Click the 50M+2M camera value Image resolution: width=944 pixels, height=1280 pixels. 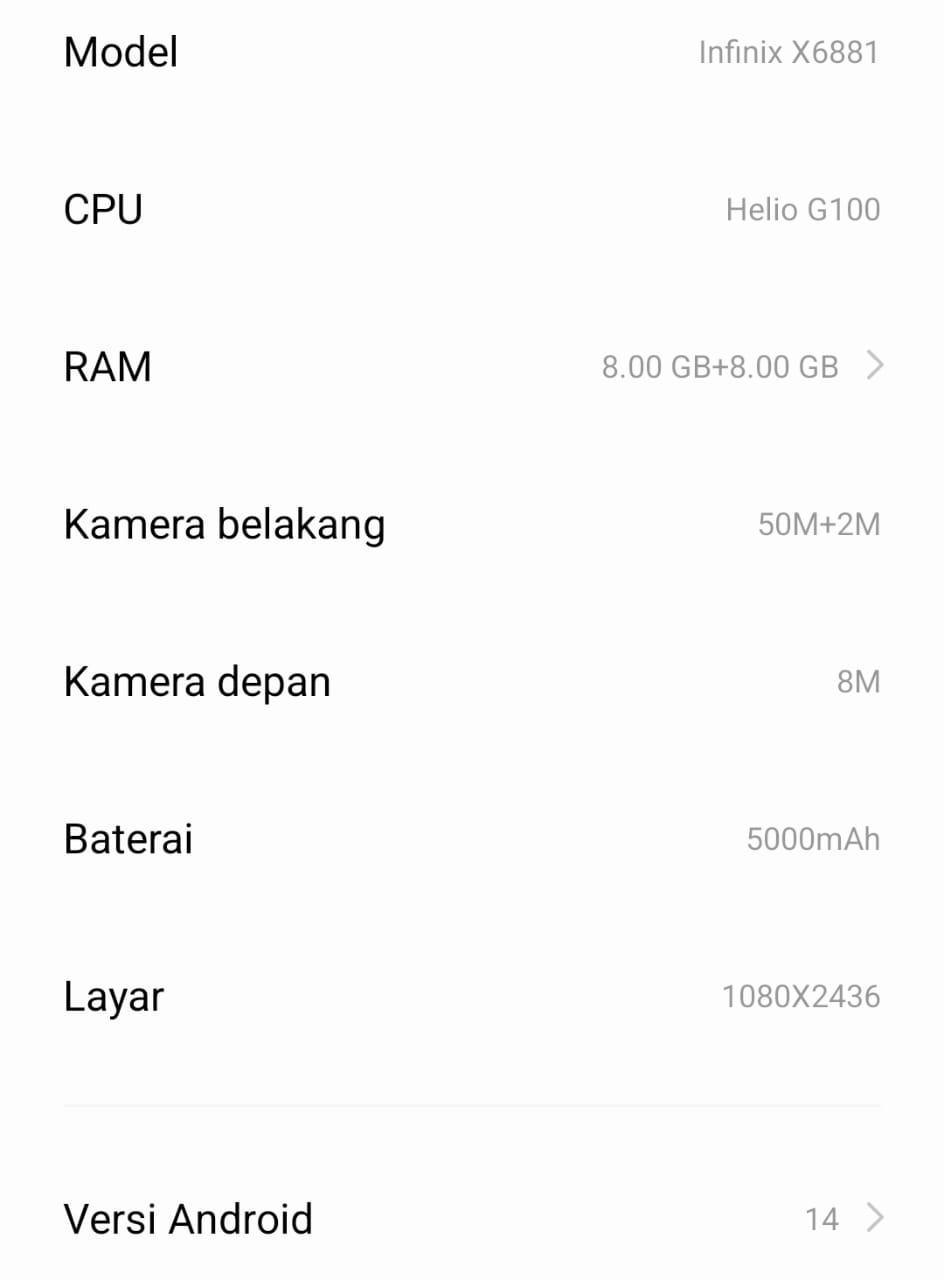coord(816,523)
